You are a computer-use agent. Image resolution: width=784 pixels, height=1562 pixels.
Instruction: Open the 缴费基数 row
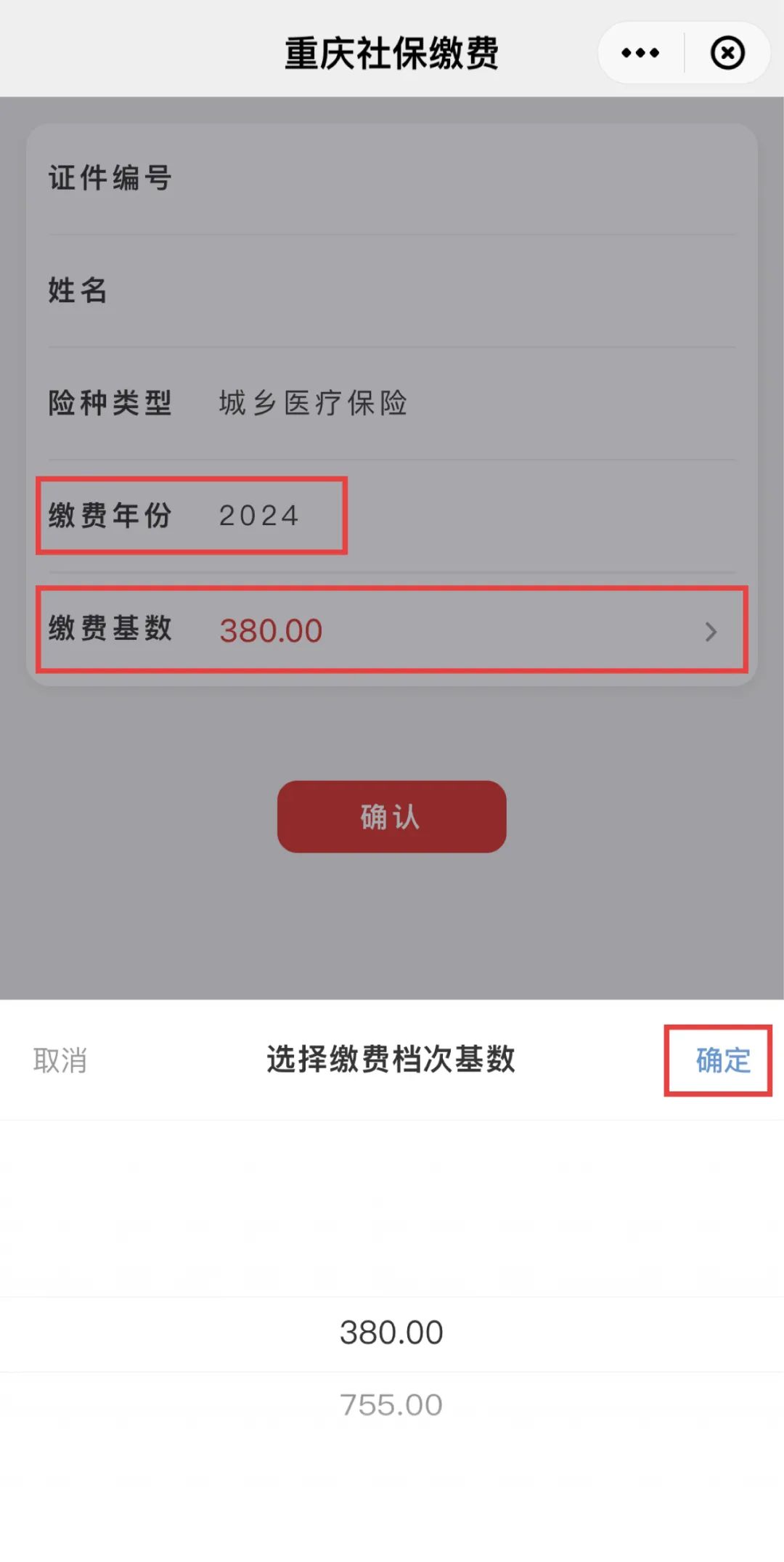(392, 629)
